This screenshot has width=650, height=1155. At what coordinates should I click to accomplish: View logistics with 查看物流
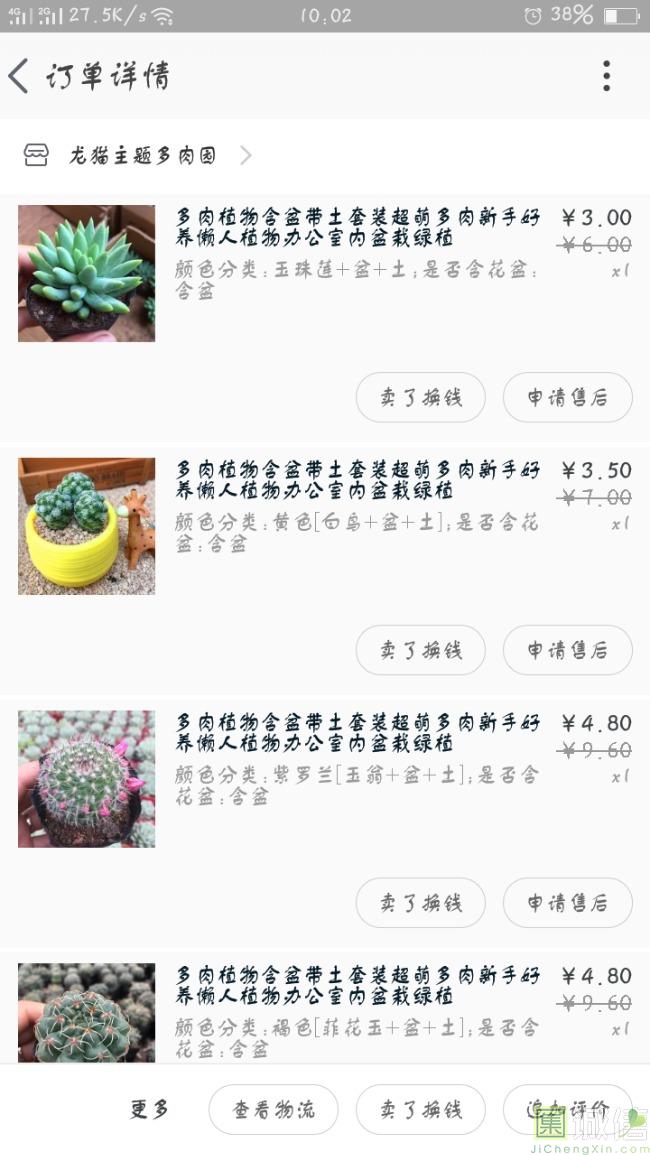tap(273, 1109)
